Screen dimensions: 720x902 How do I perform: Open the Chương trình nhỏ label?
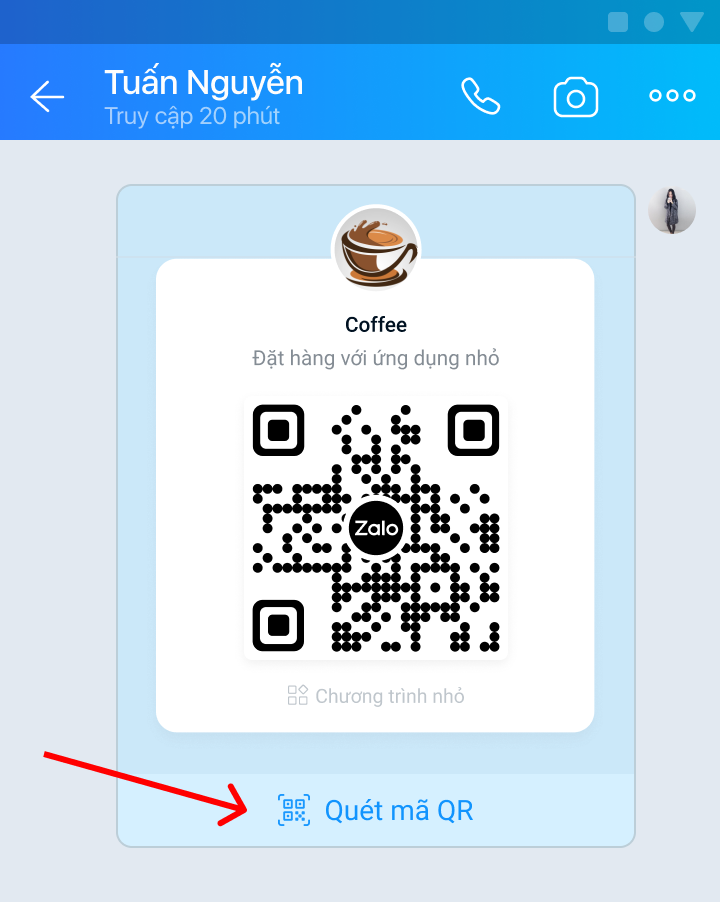pyautogui.click(x=389, y=695)
